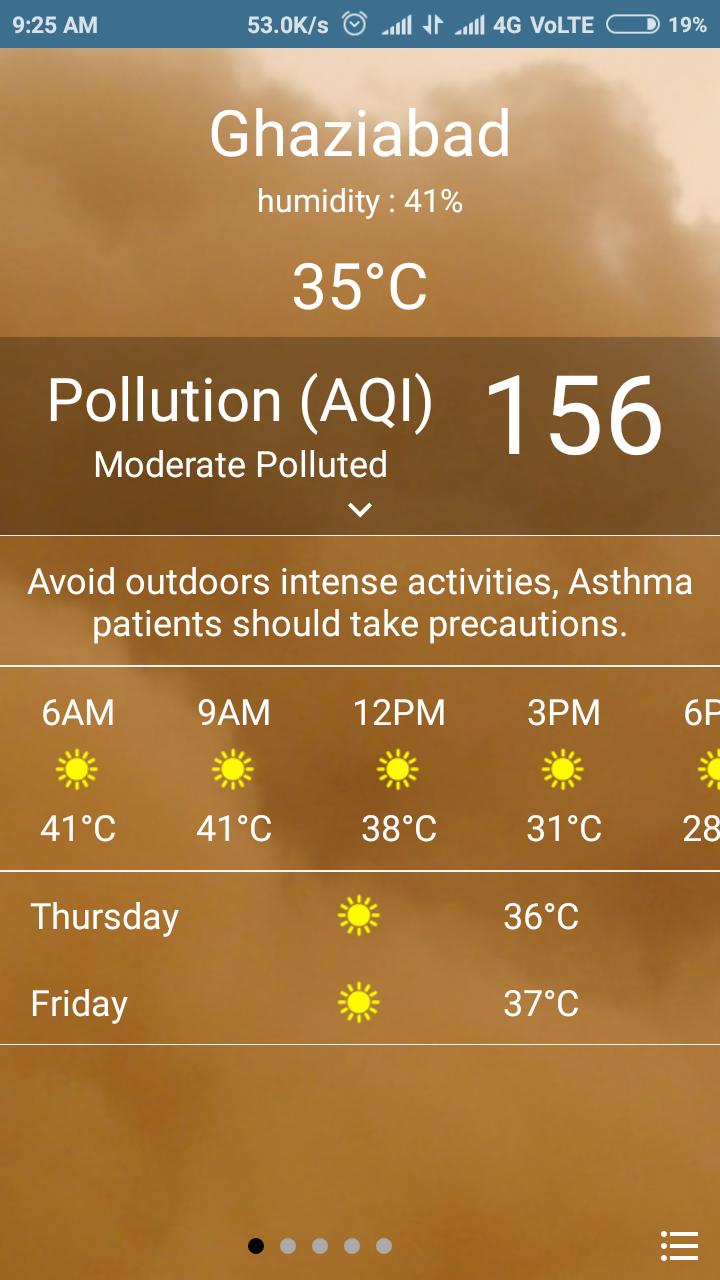The height and width of the screenshot is (1280, 720).
Task: Tap the 35°C current temperature reading
Action: click(x=360, y=289)
